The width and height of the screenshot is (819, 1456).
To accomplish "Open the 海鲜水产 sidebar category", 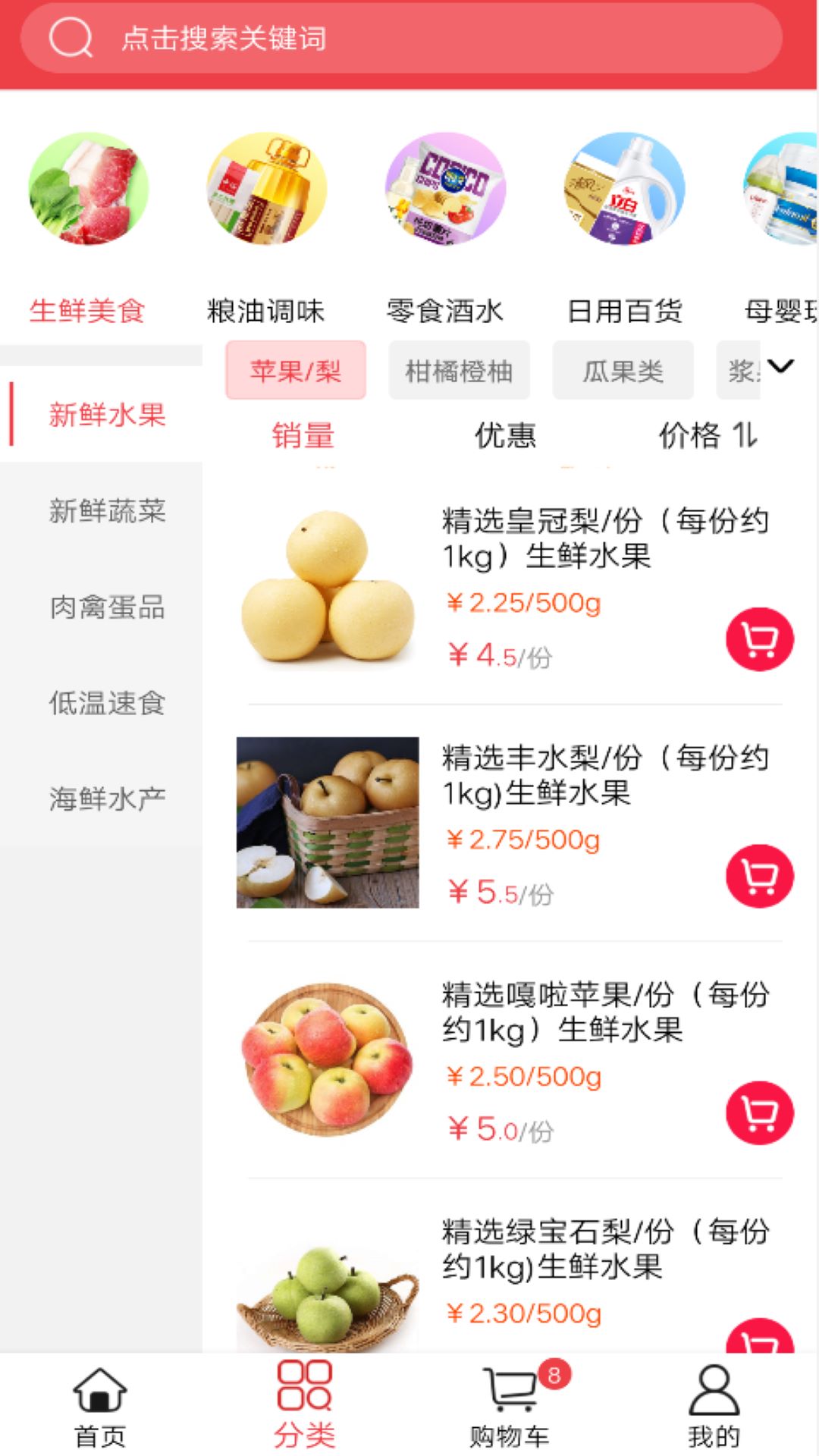I will [x=107, y=797].
